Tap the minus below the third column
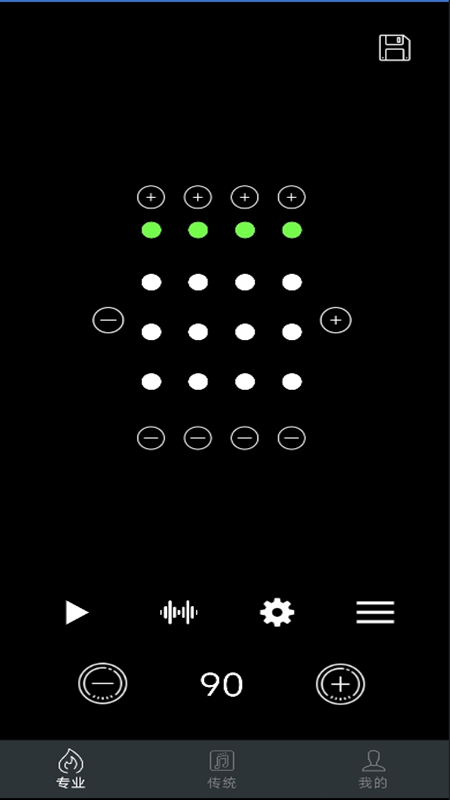This screenshot has height=800, width=450. point(245,438)
